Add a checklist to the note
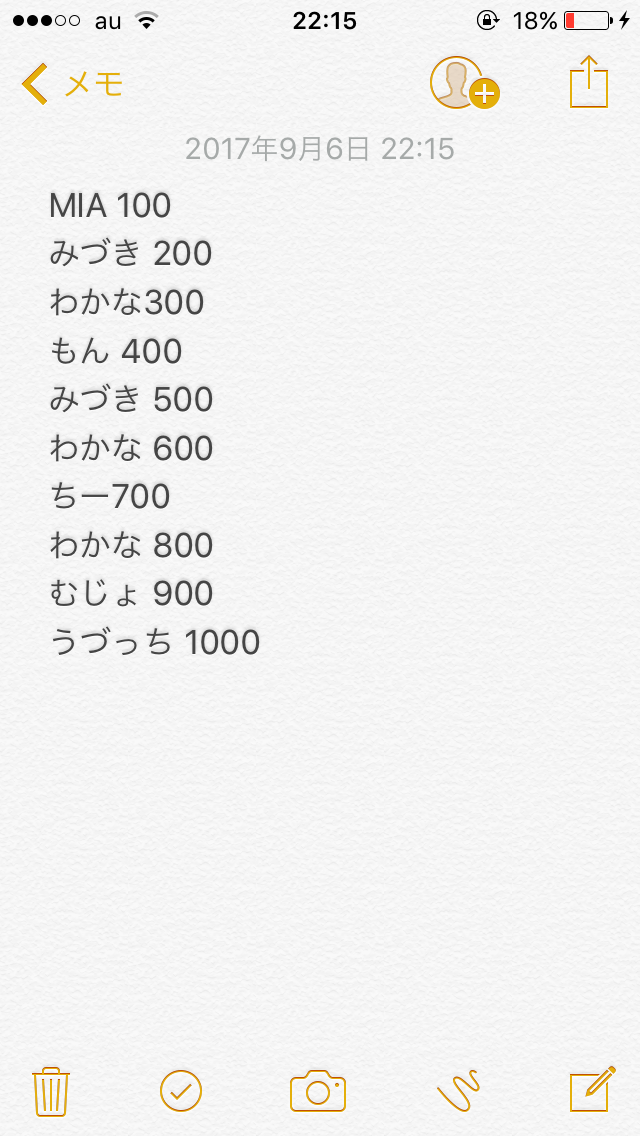The width and height of the screenshot is (640, 1136). [x=181, y=1090]
